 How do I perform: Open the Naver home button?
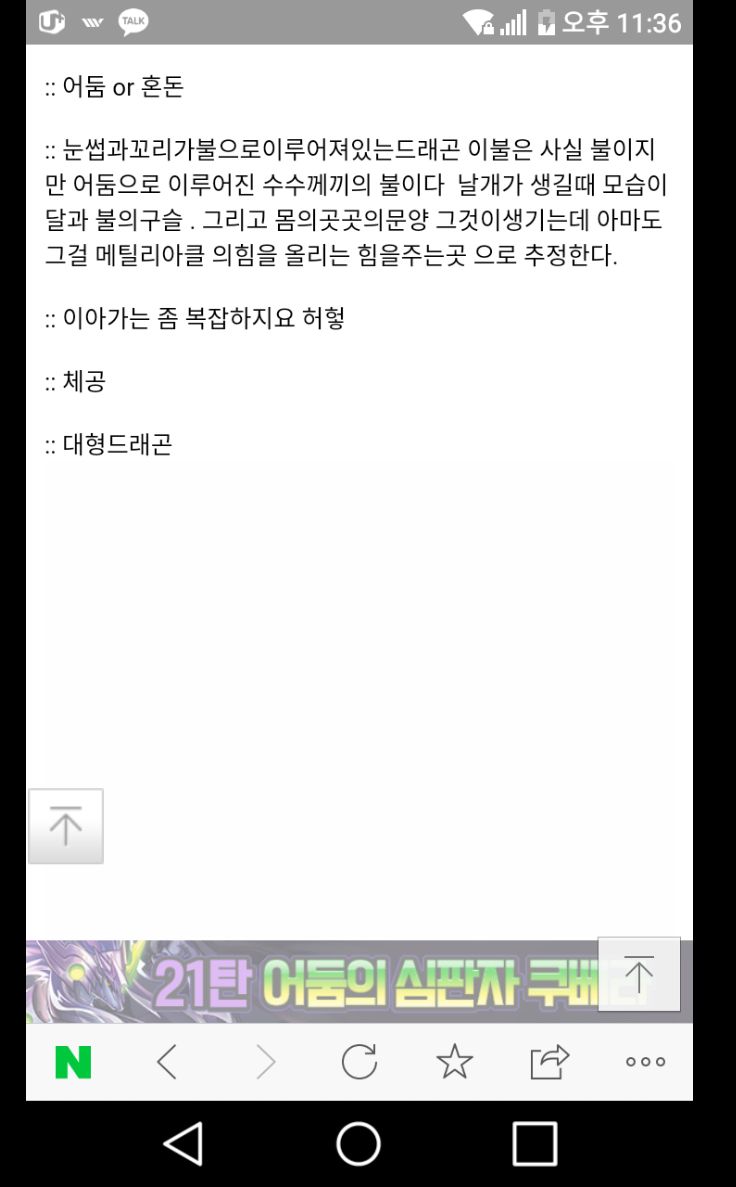tap(73, 1061)
